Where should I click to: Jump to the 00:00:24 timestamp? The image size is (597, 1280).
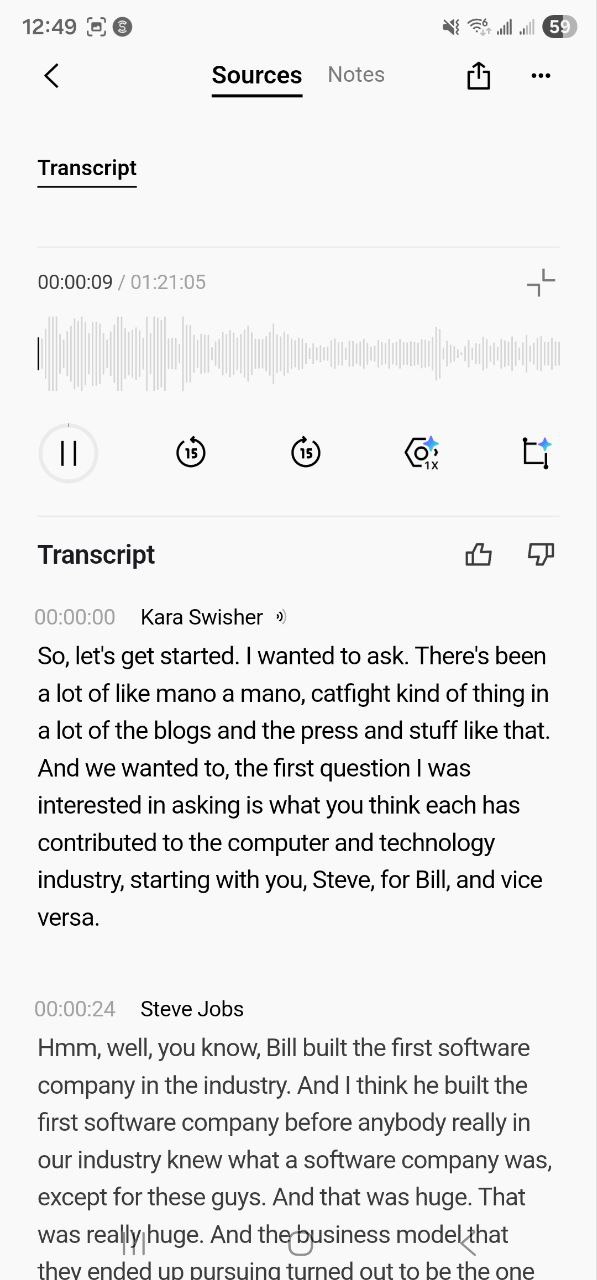(x=75, y=1009)
